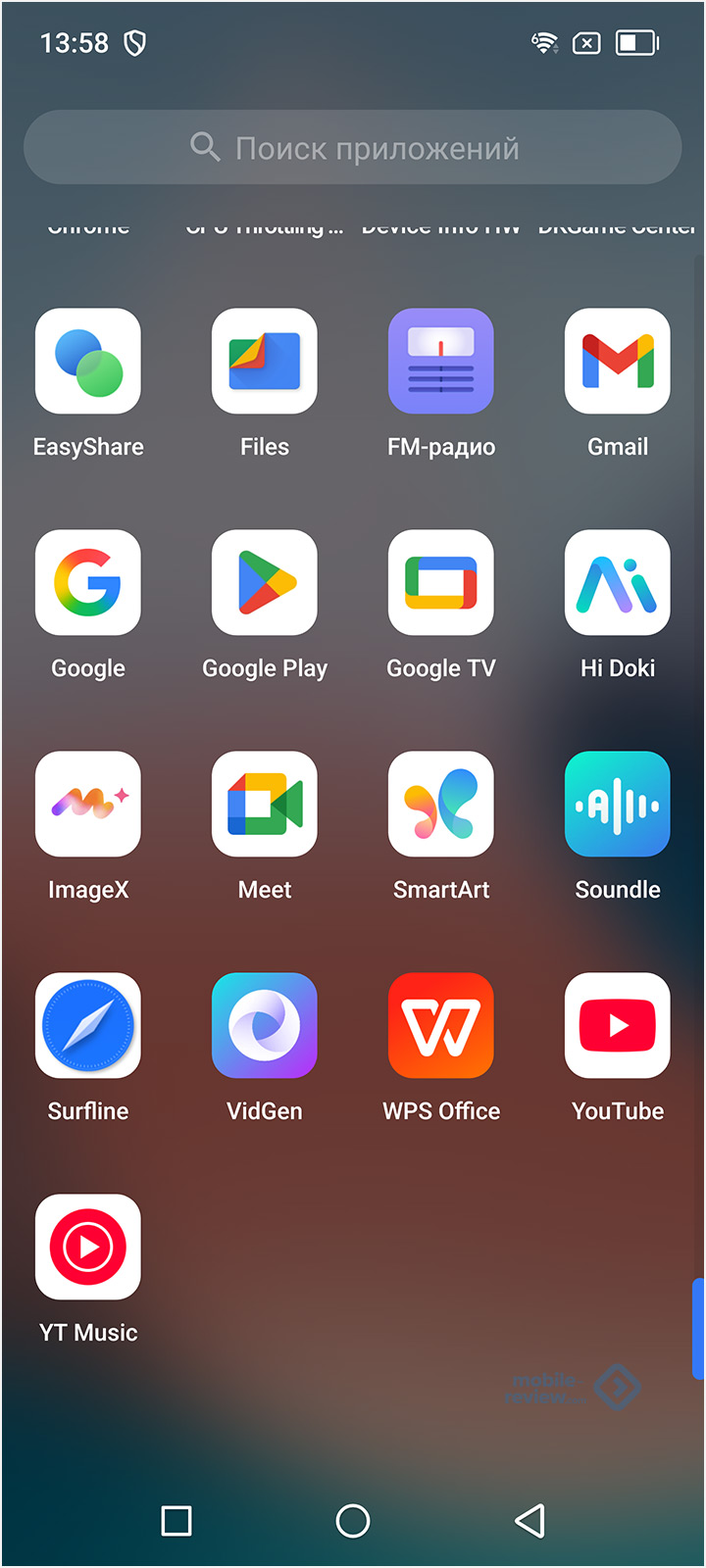Open FM-радио app

(x=441, y=362)
